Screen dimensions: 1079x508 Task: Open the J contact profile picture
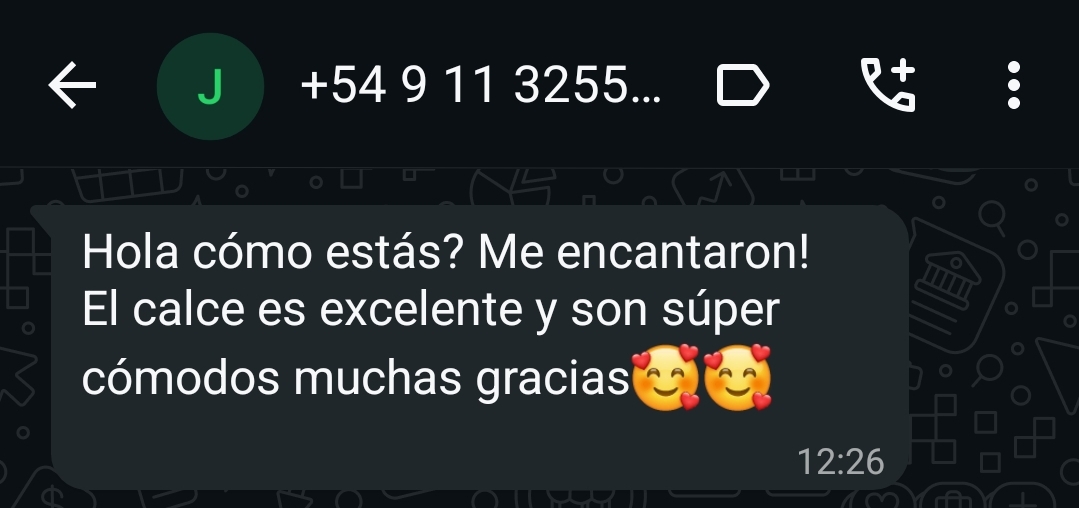pyautogui.click(x=211, y=87)
